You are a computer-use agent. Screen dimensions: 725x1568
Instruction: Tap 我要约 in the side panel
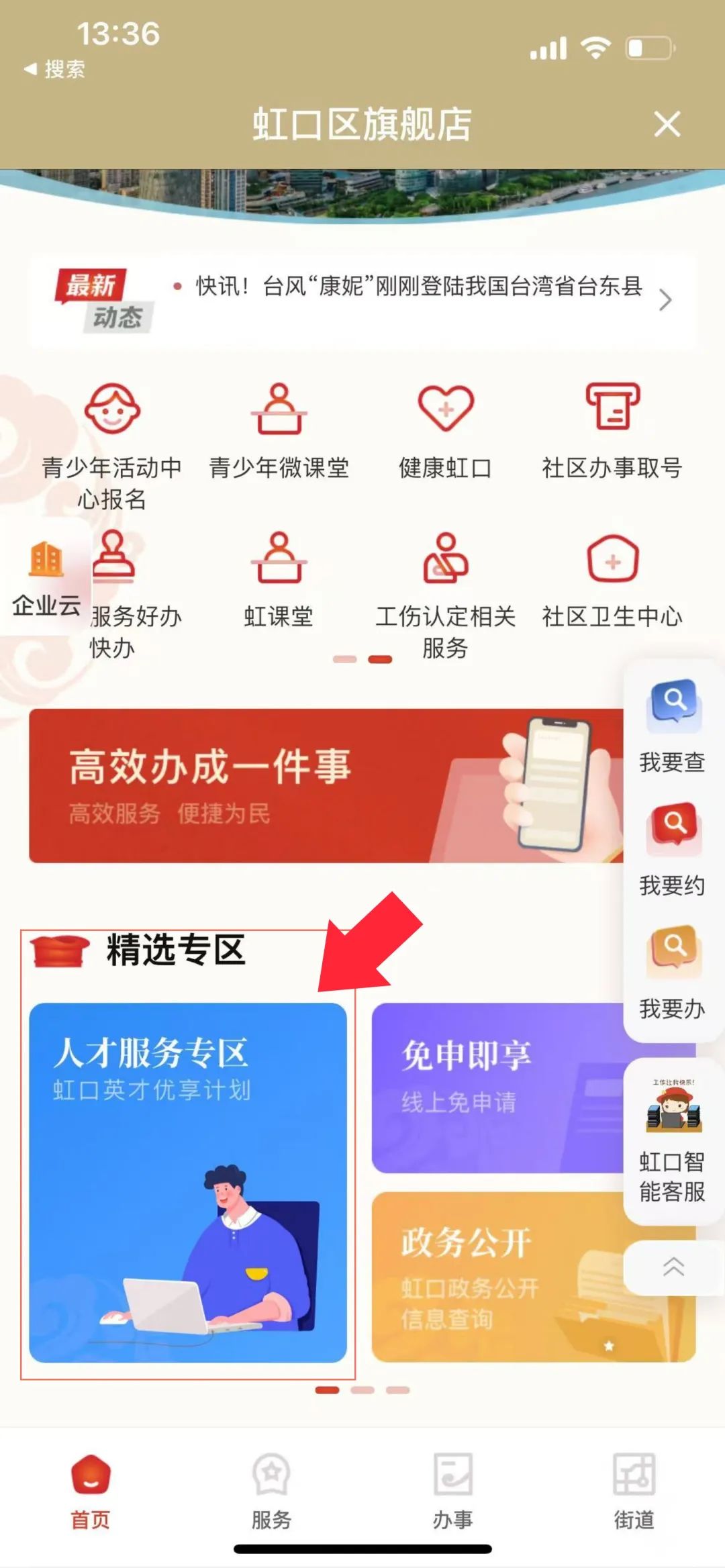click(x=673, y=850)
